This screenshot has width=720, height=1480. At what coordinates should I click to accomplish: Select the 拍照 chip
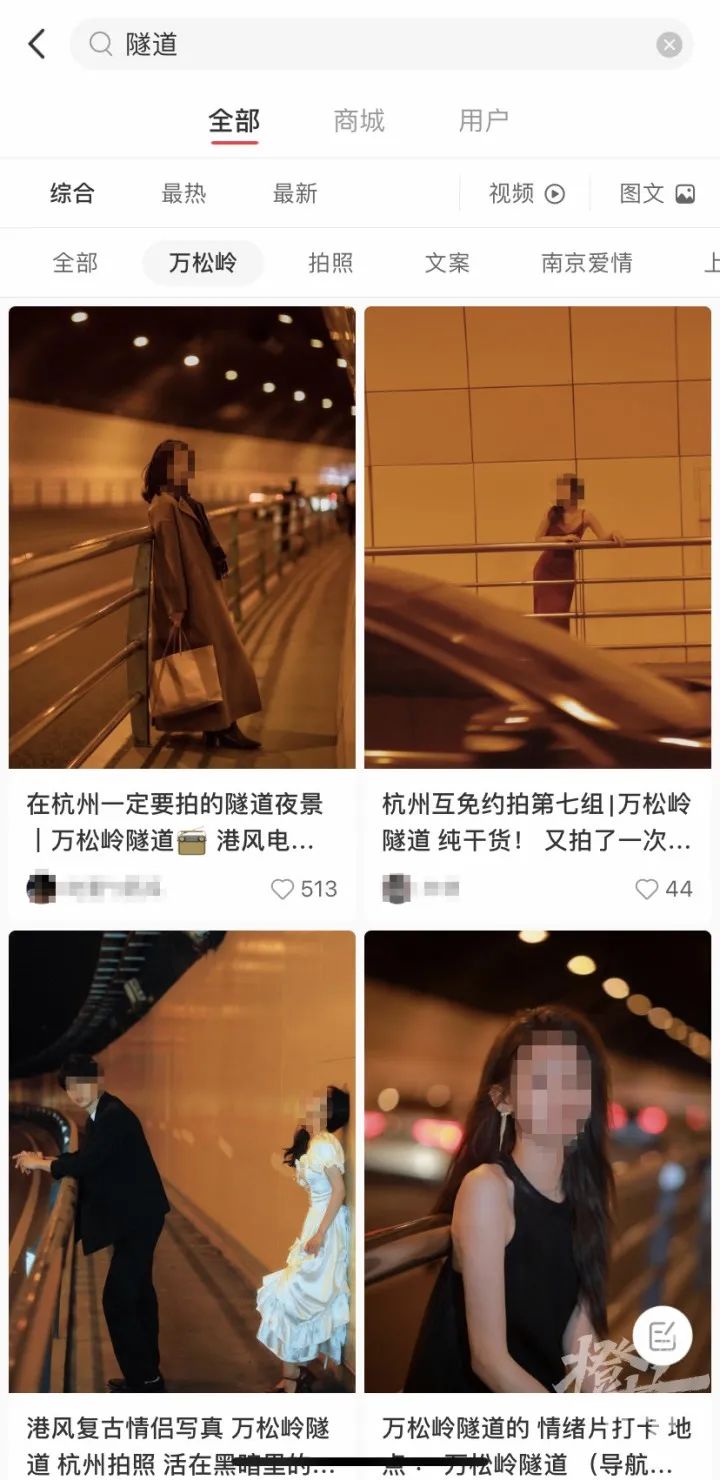coord(331,263)
